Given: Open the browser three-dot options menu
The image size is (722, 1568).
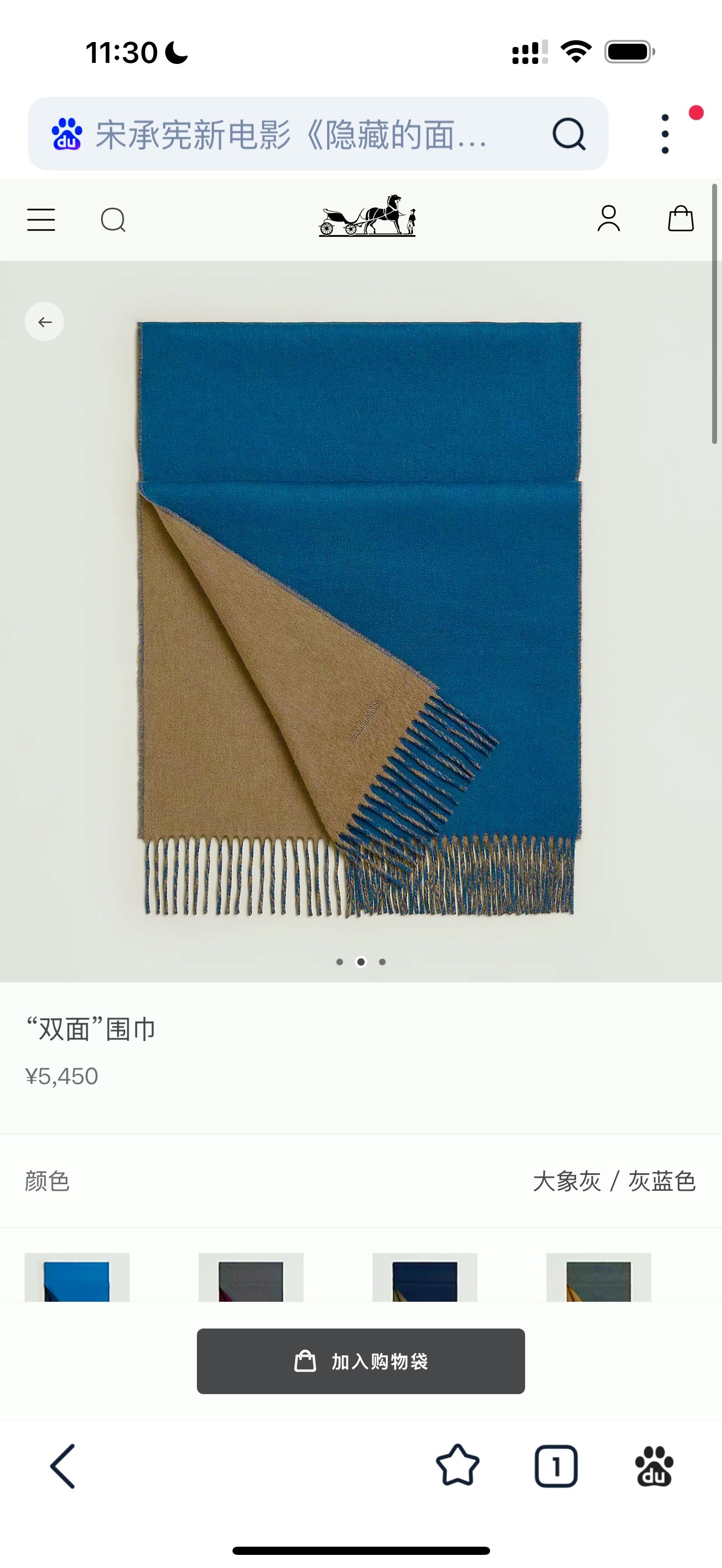Looking at the screenshot, I should [x=665, y=133].
